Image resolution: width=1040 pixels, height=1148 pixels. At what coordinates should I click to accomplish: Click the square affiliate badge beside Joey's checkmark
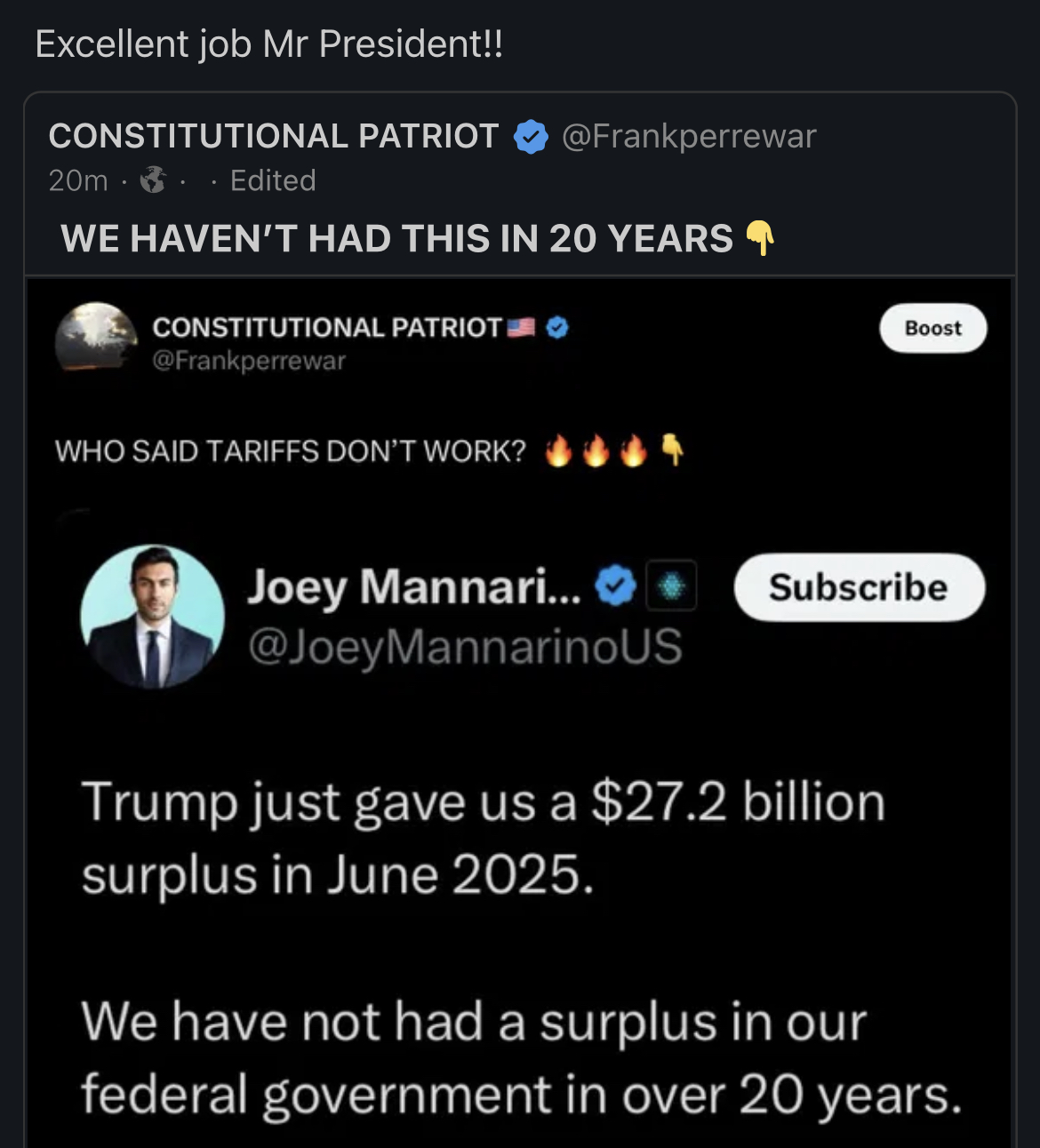[672, 586]
